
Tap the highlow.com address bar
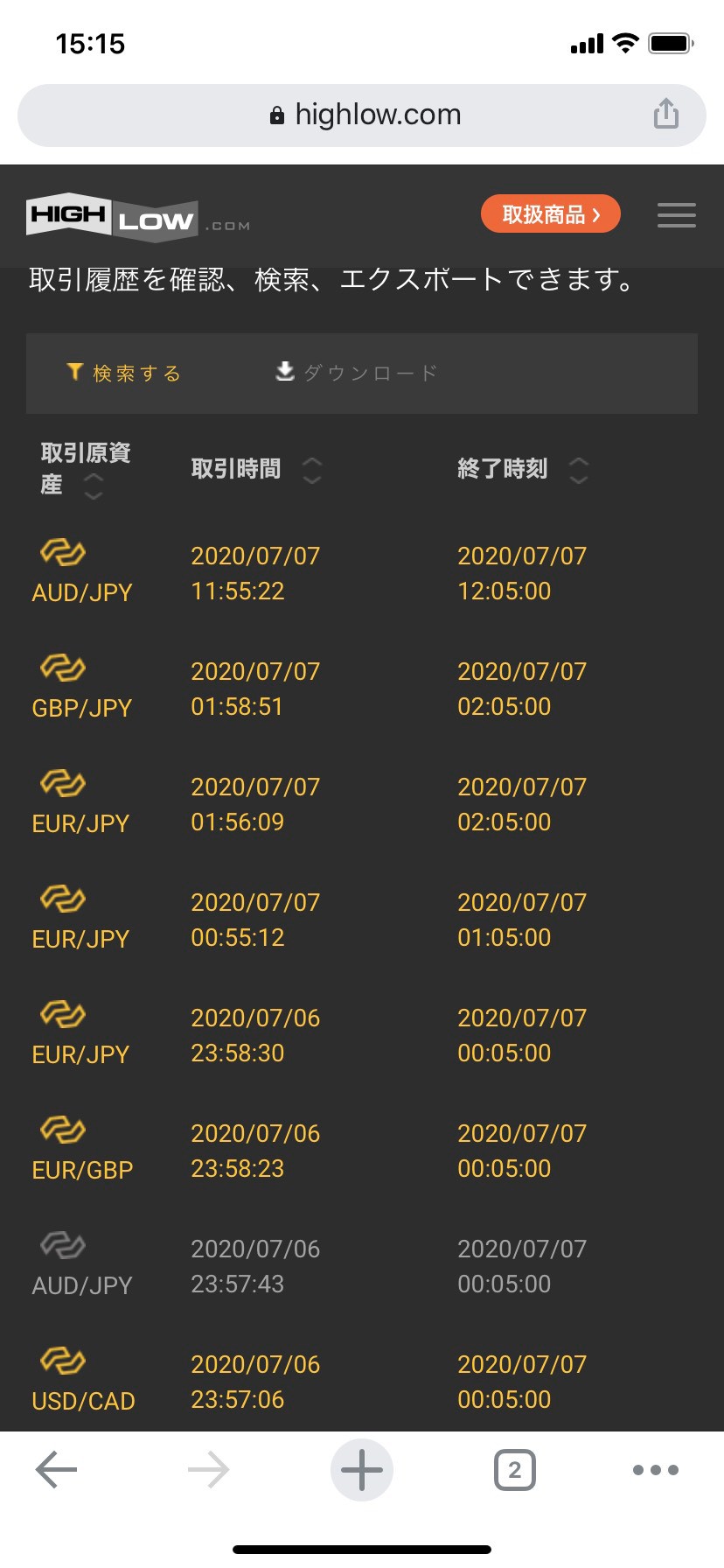(x=362, y=115)
